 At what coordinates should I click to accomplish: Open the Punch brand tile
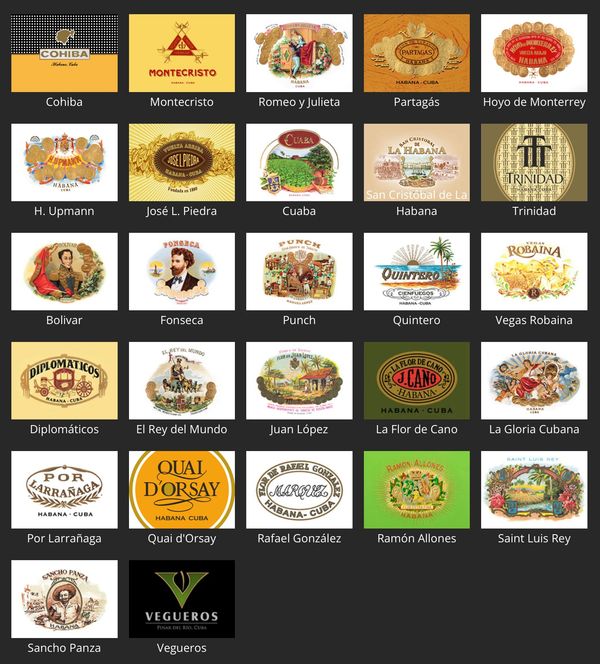pyautogui.click(x=299, y=271)
